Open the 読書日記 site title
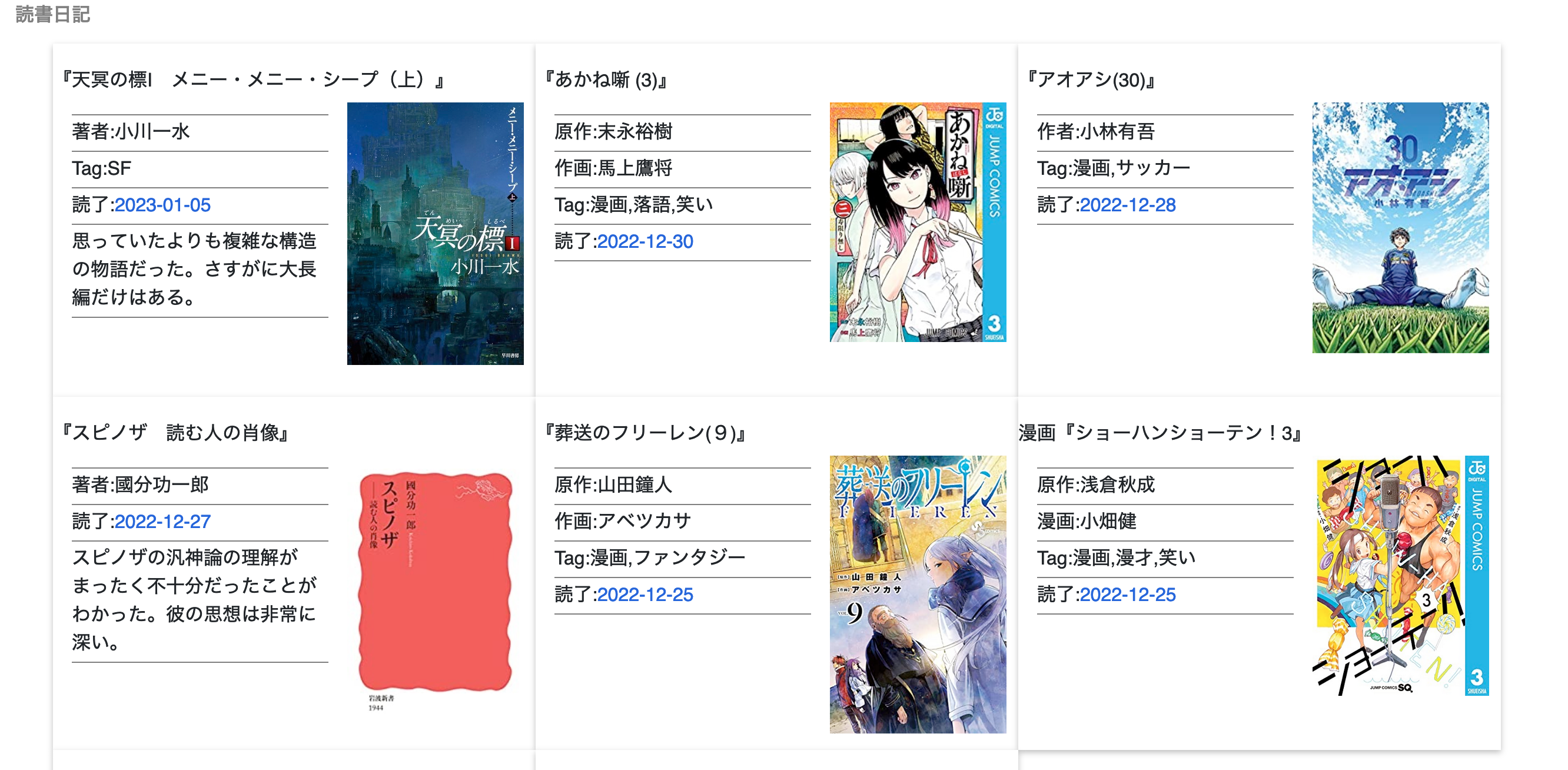The width and height of the screenshot is (1568, 770). point(53,14)
